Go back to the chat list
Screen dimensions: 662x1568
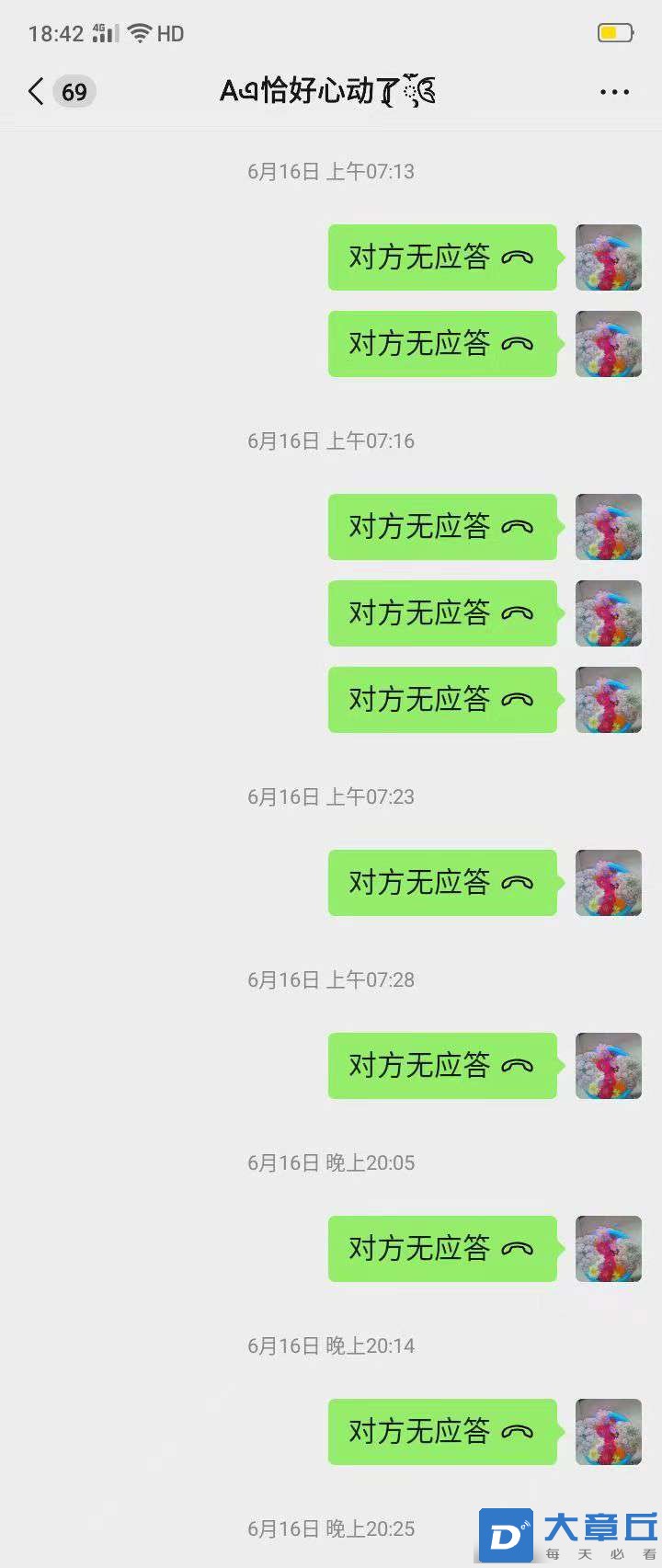[x=37, y=91]
